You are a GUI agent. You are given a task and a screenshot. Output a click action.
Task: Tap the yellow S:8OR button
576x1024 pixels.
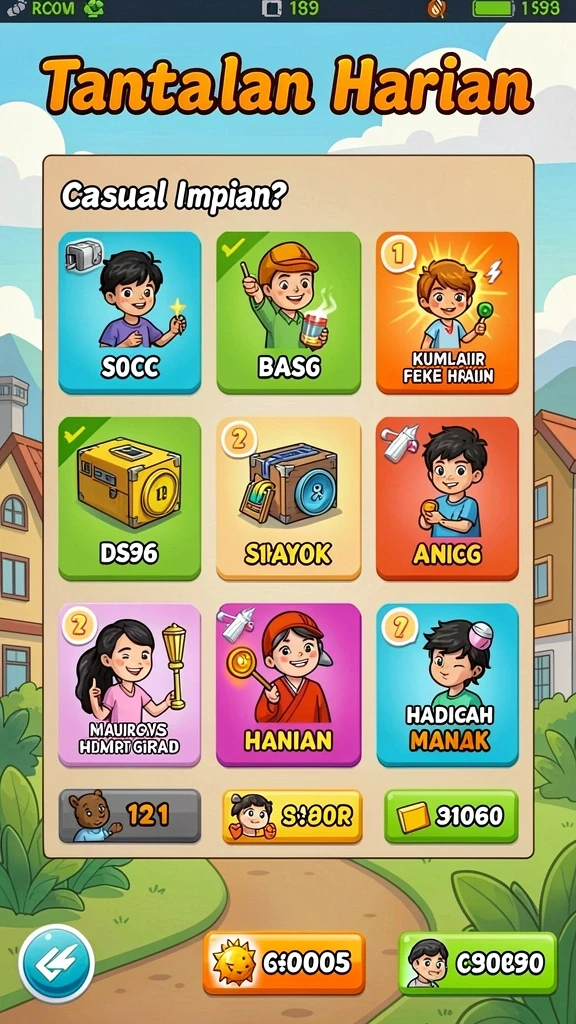pyautogui.click(x=292, y=816)
